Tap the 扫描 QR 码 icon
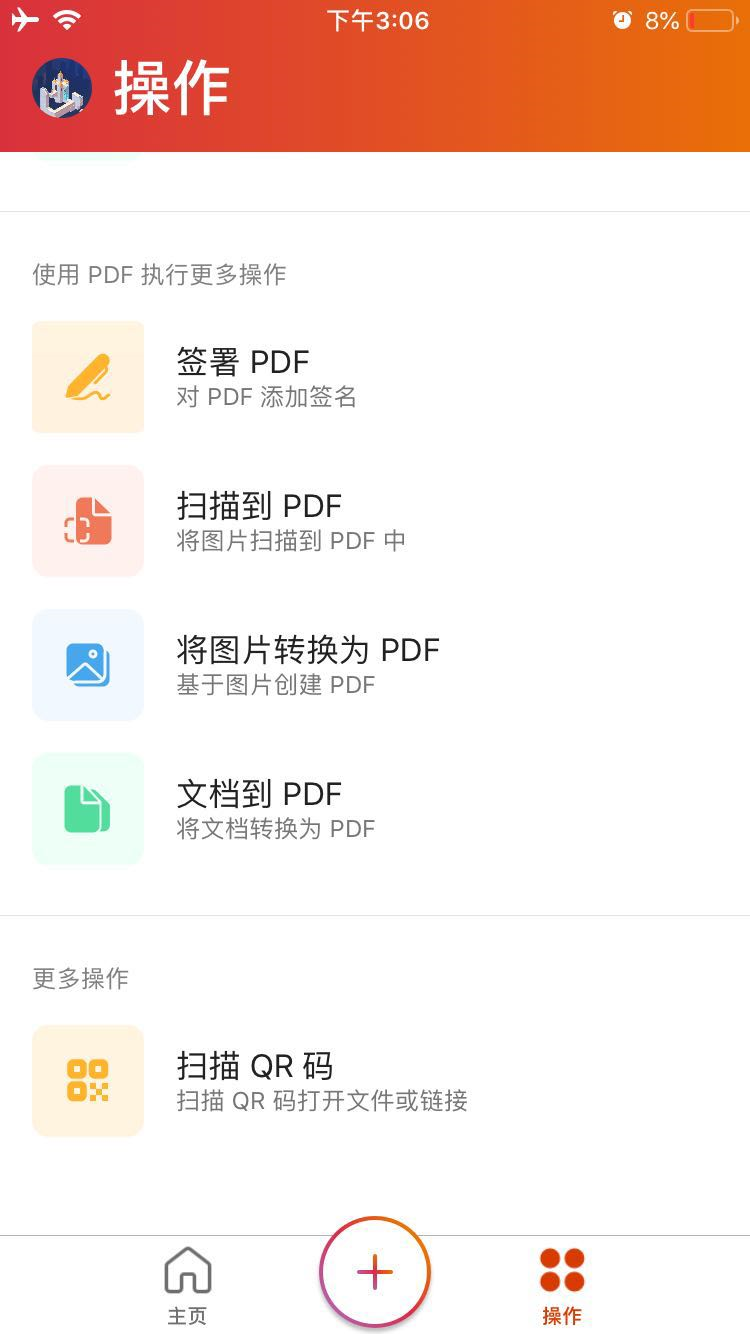 [87, 1080]
